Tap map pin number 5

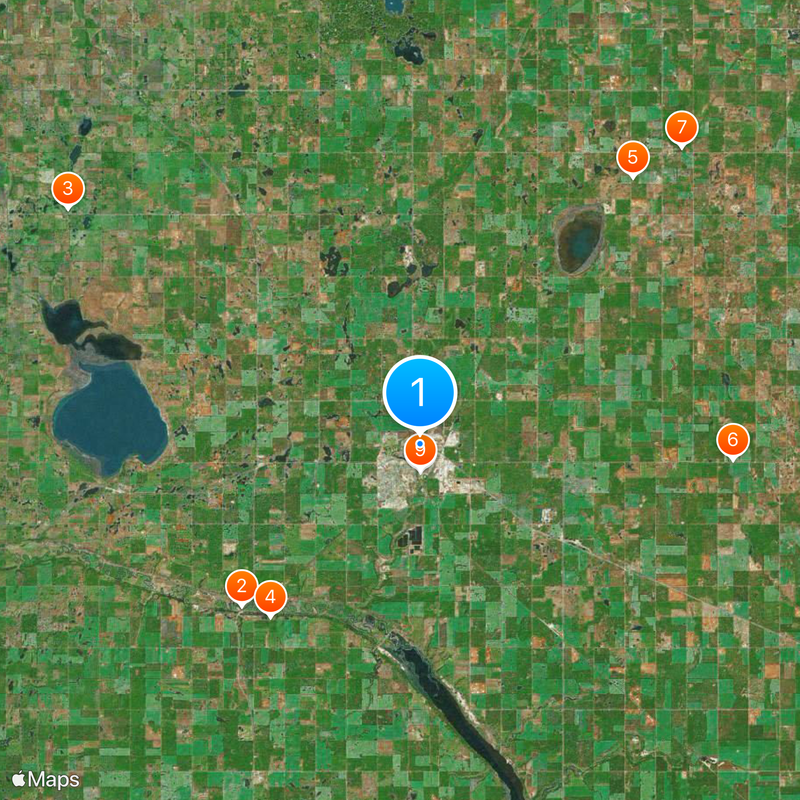tap(632, 157)
